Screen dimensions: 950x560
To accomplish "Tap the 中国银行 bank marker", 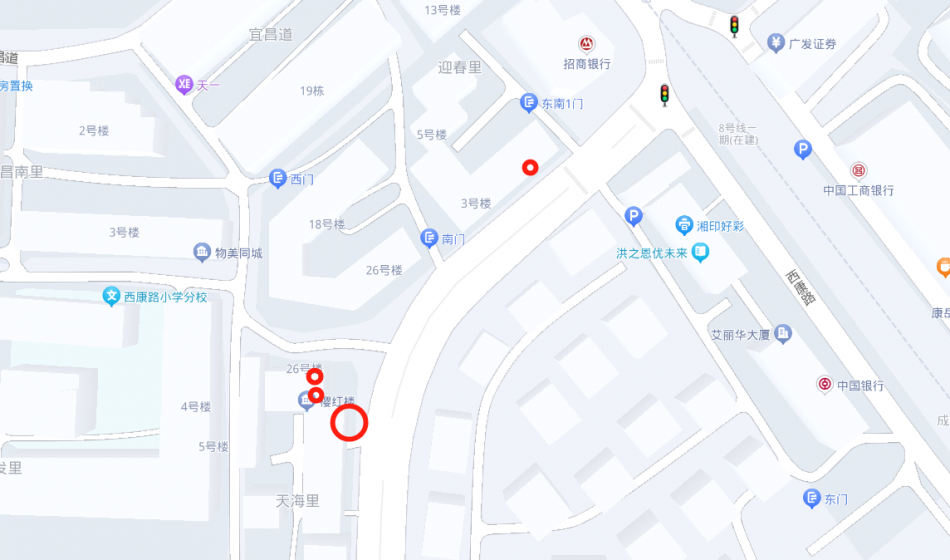I will point(824,384).
